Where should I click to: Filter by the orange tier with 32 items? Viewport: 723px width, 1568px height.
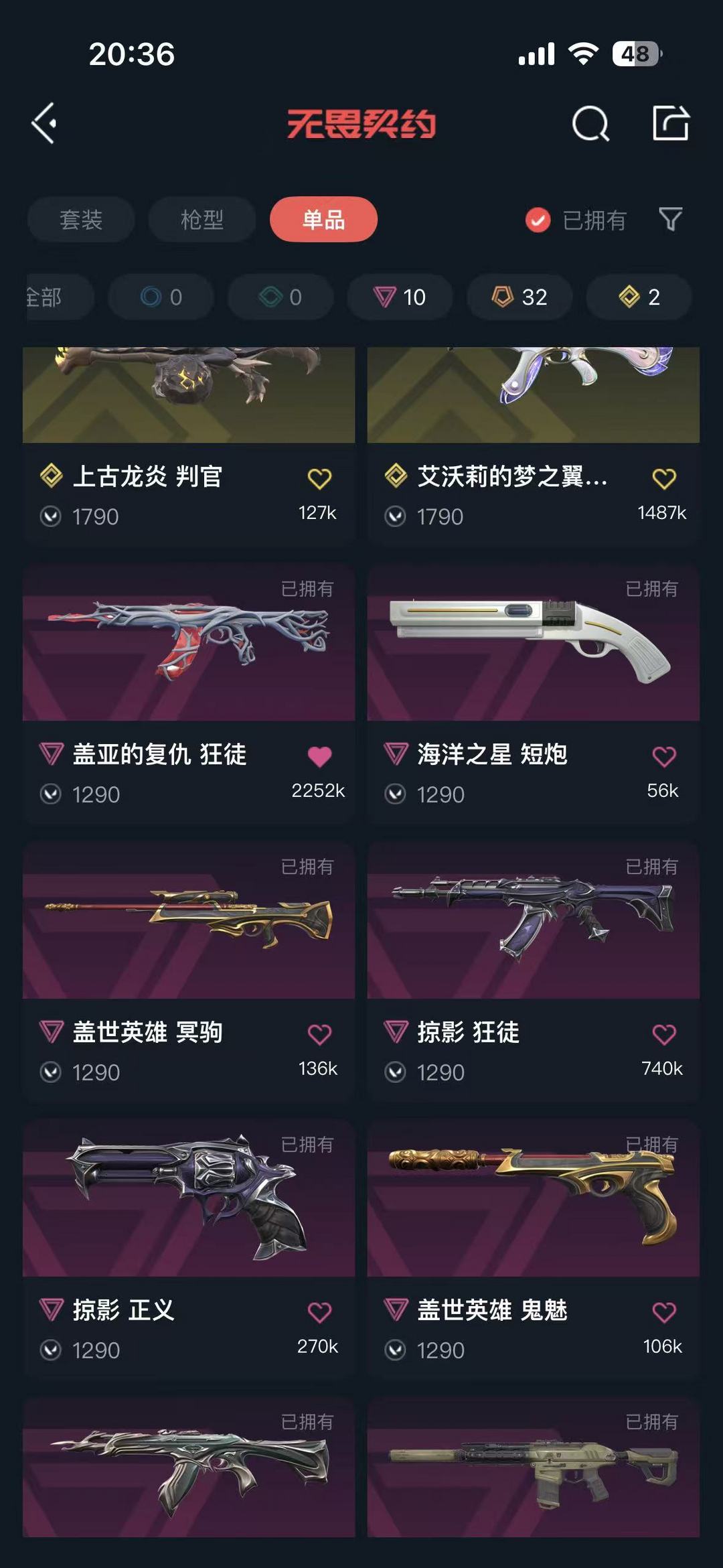click(x=519, y=297)
